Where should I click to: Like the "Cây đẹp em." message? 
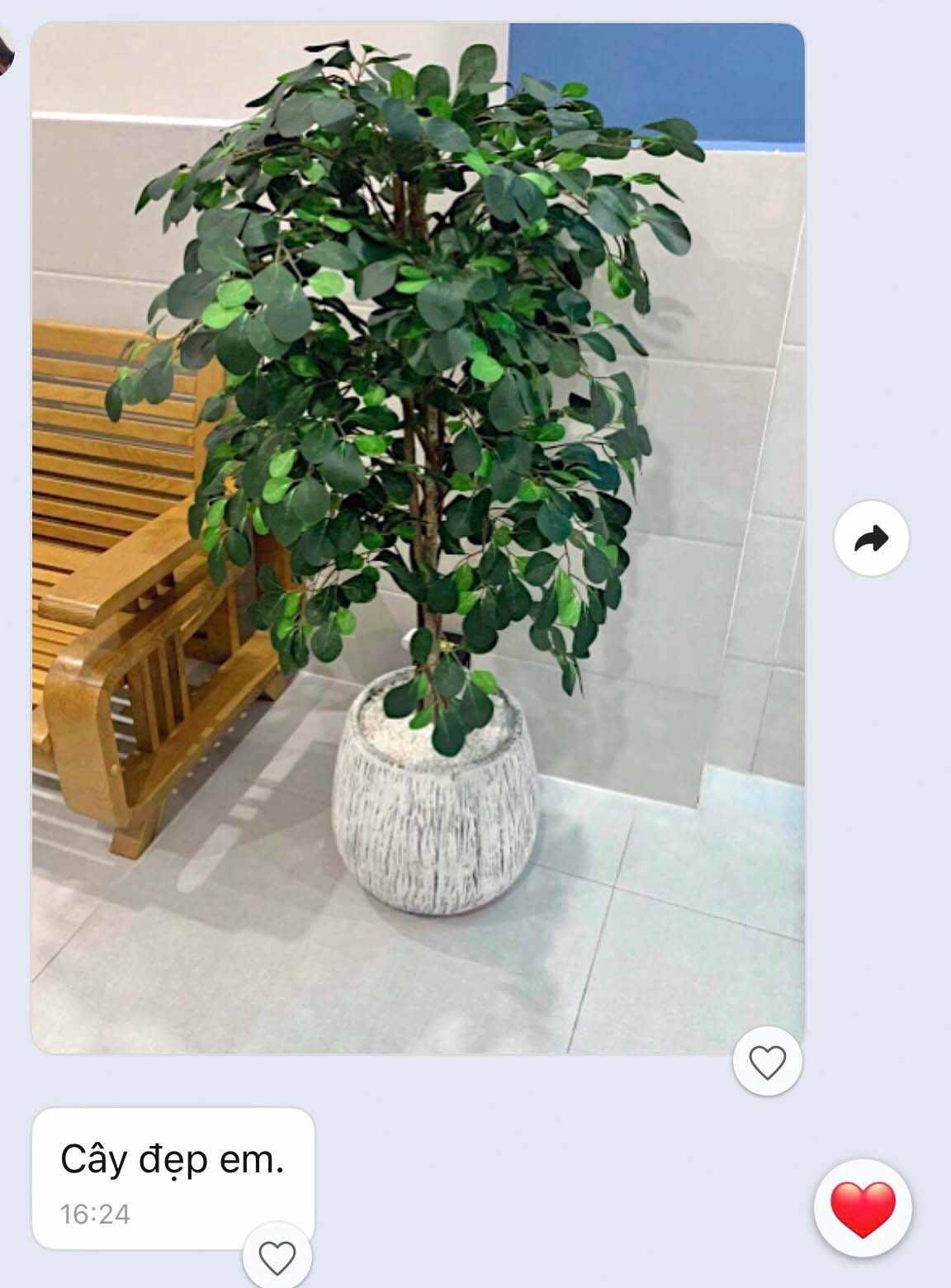(x=277, y=1257)
